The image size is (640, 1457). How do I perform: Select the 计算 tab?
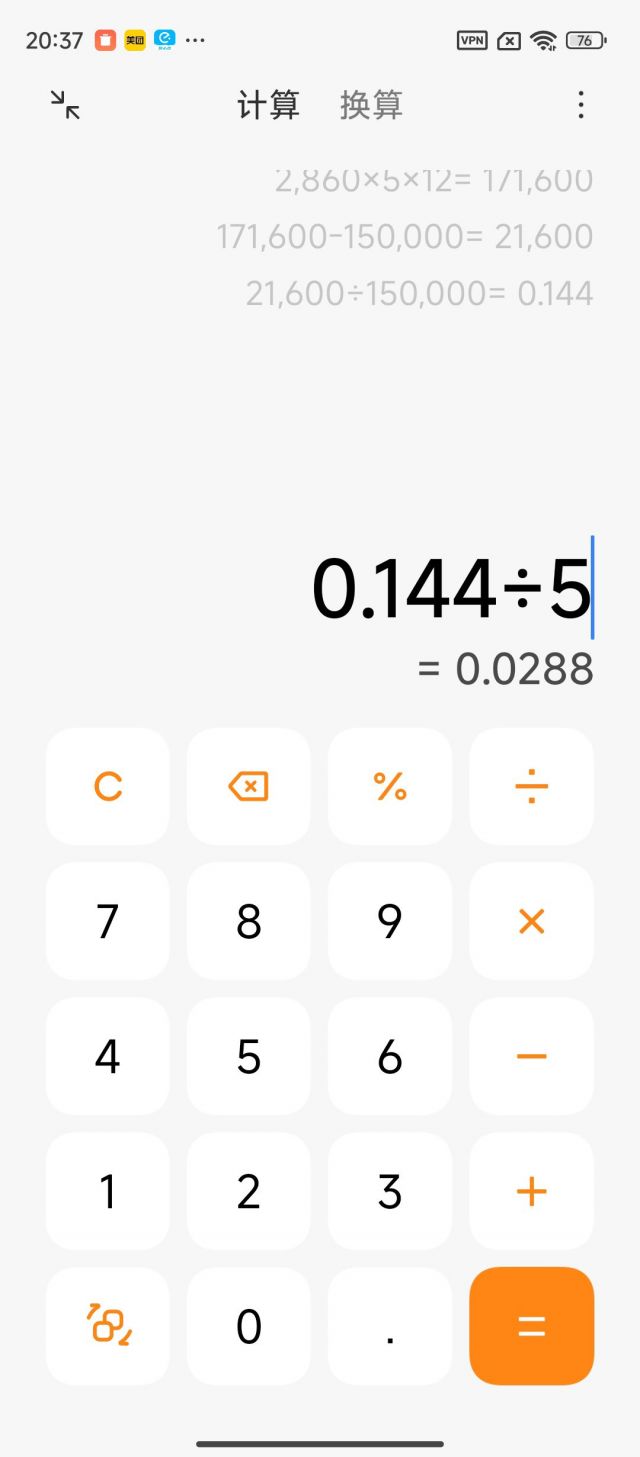click(268, 105)
